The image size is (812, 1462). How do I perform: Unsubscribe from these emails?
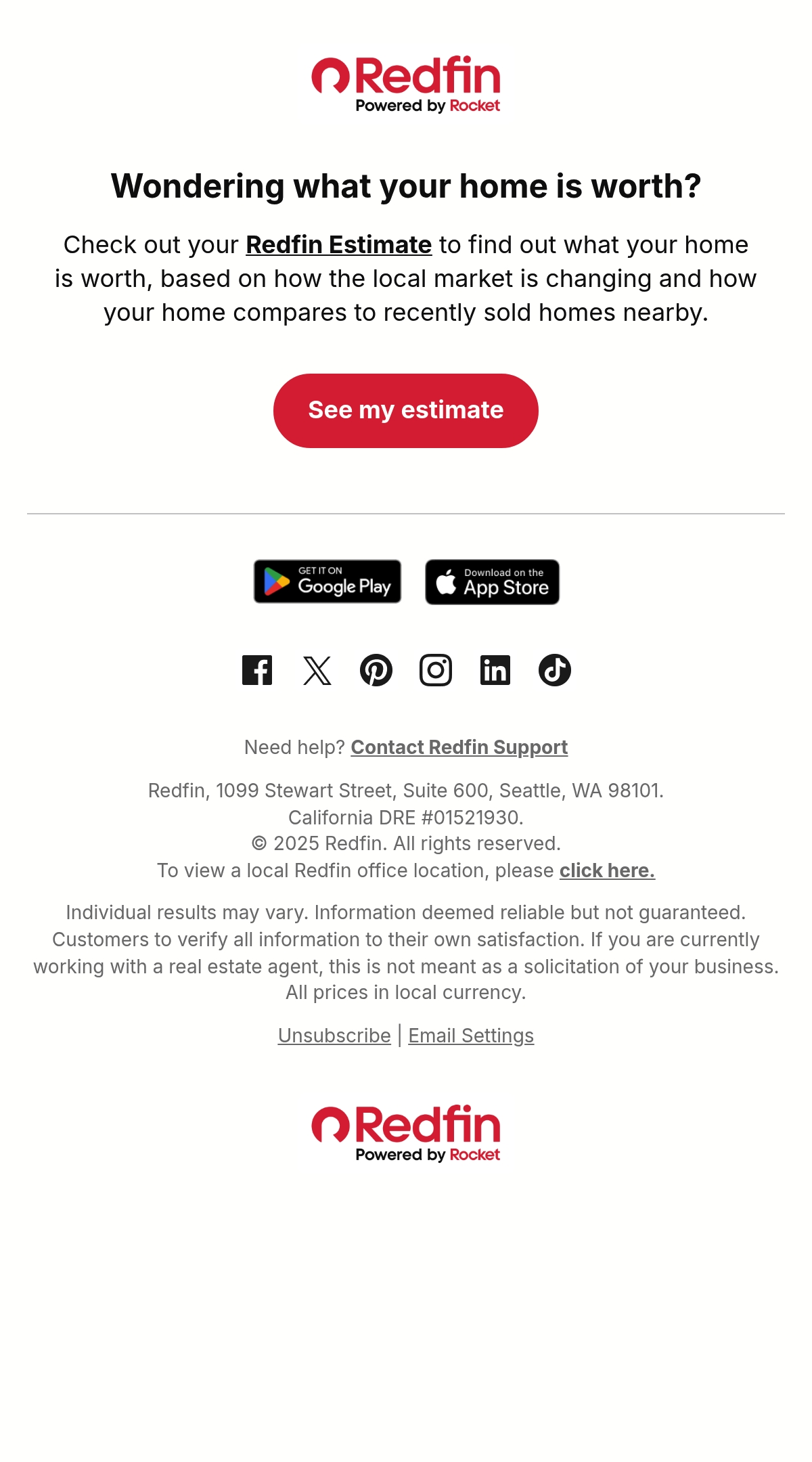coord(334,1036)
